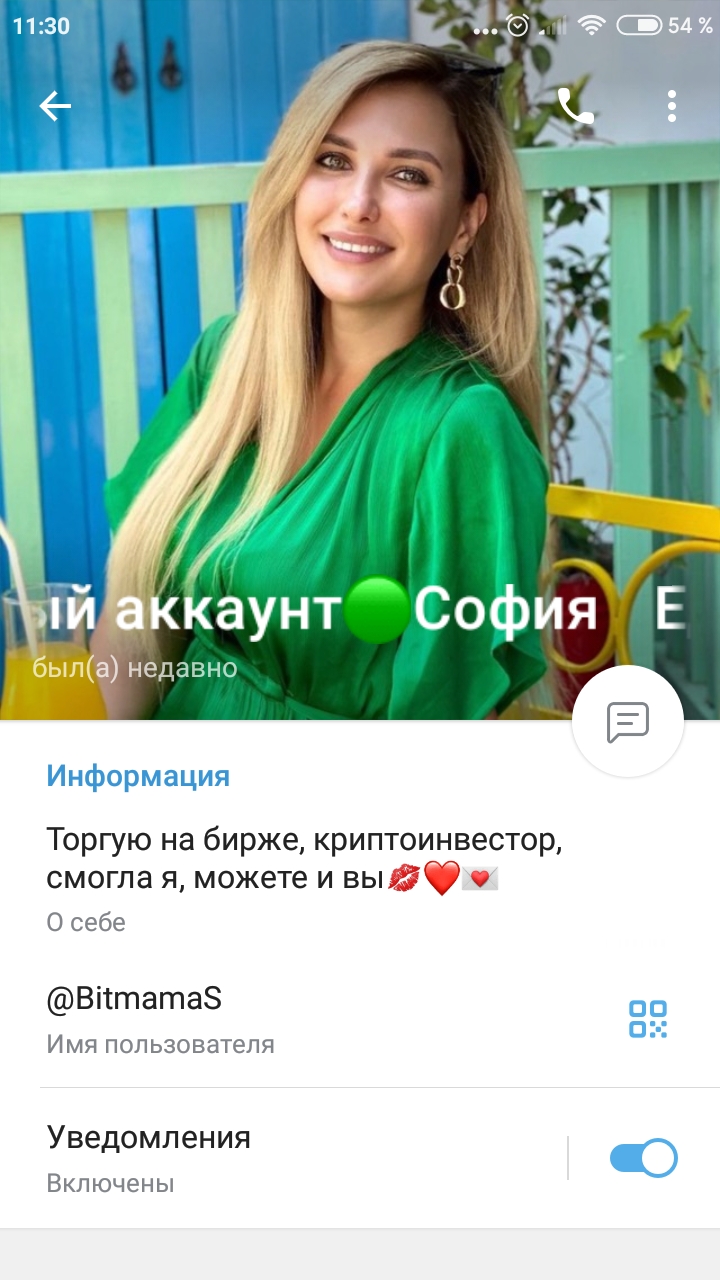Tap the floating message button
The image size is (720, 1280).
(x=628, y=721)
